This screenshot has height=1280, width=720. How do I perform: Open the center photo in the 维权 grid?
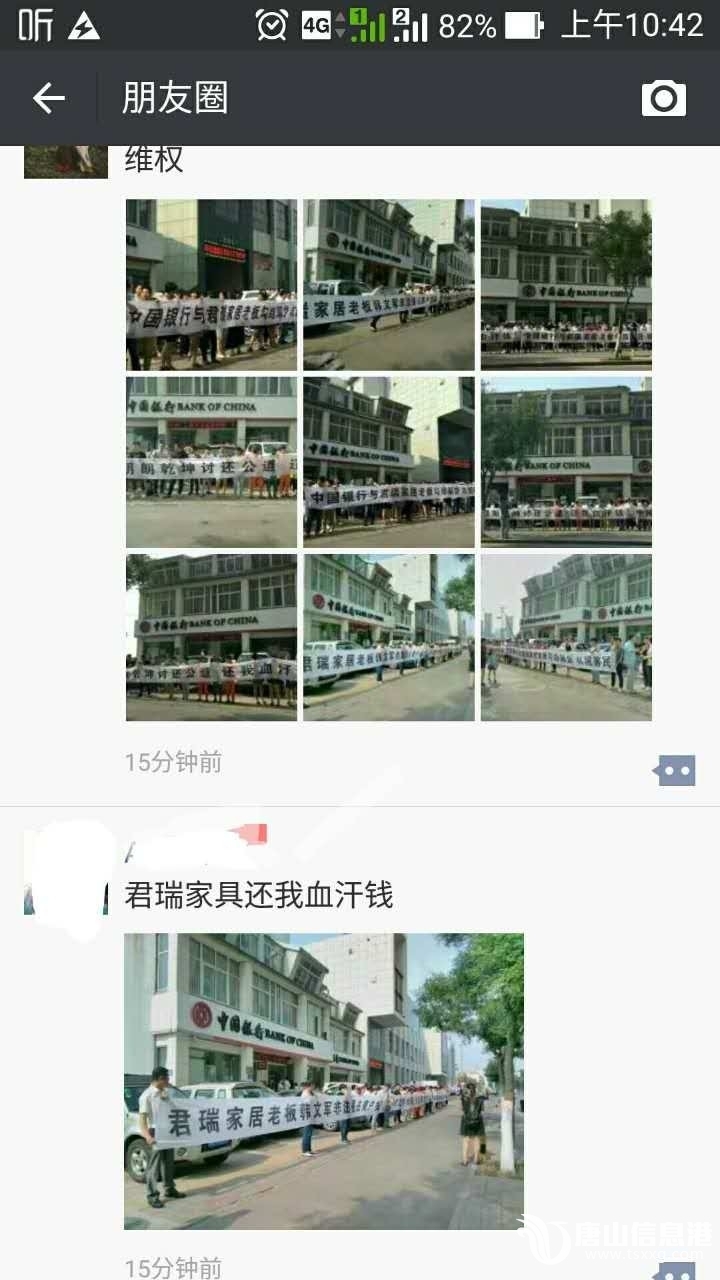click(389, 462)
